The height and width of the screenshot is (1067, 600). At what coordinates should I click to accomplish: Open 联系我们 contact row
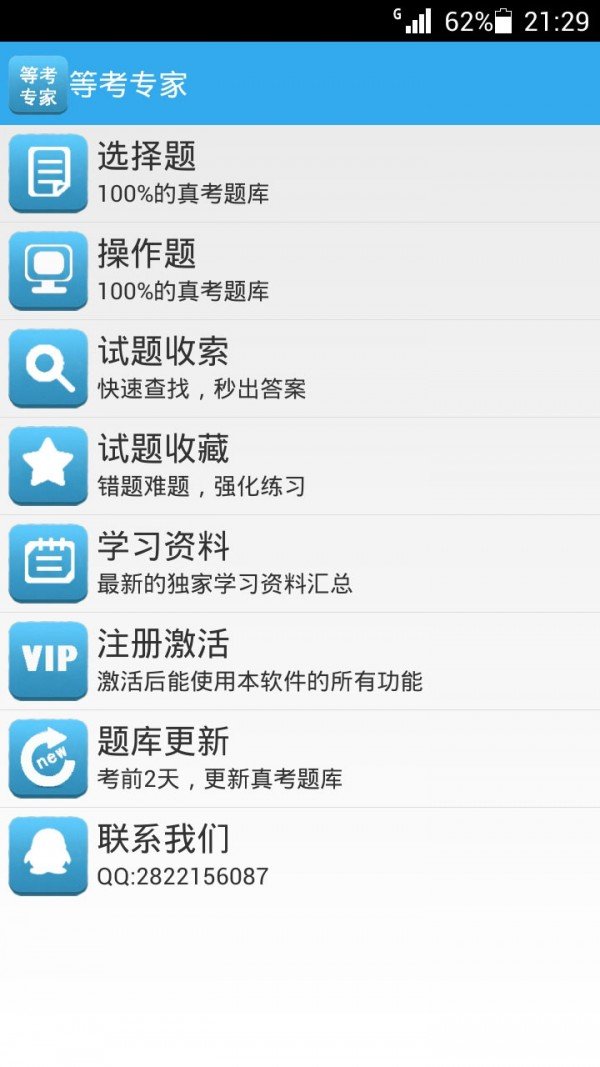[x=300, y=856]
